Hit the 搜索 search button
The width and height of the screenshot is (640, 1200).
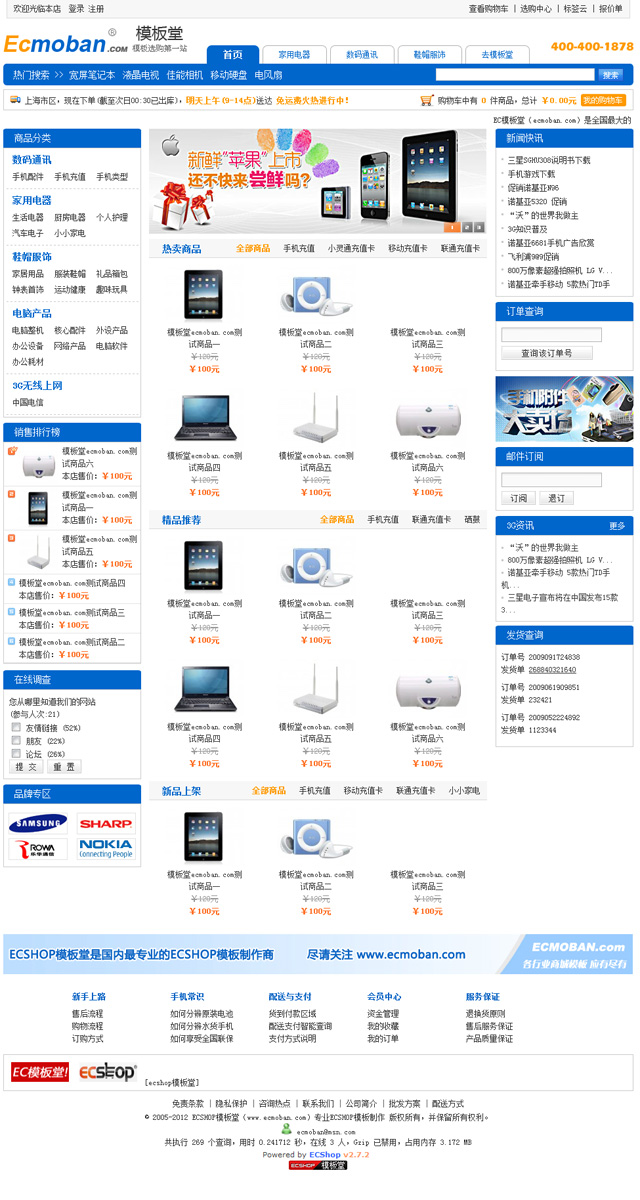click(x=610, y=75)
